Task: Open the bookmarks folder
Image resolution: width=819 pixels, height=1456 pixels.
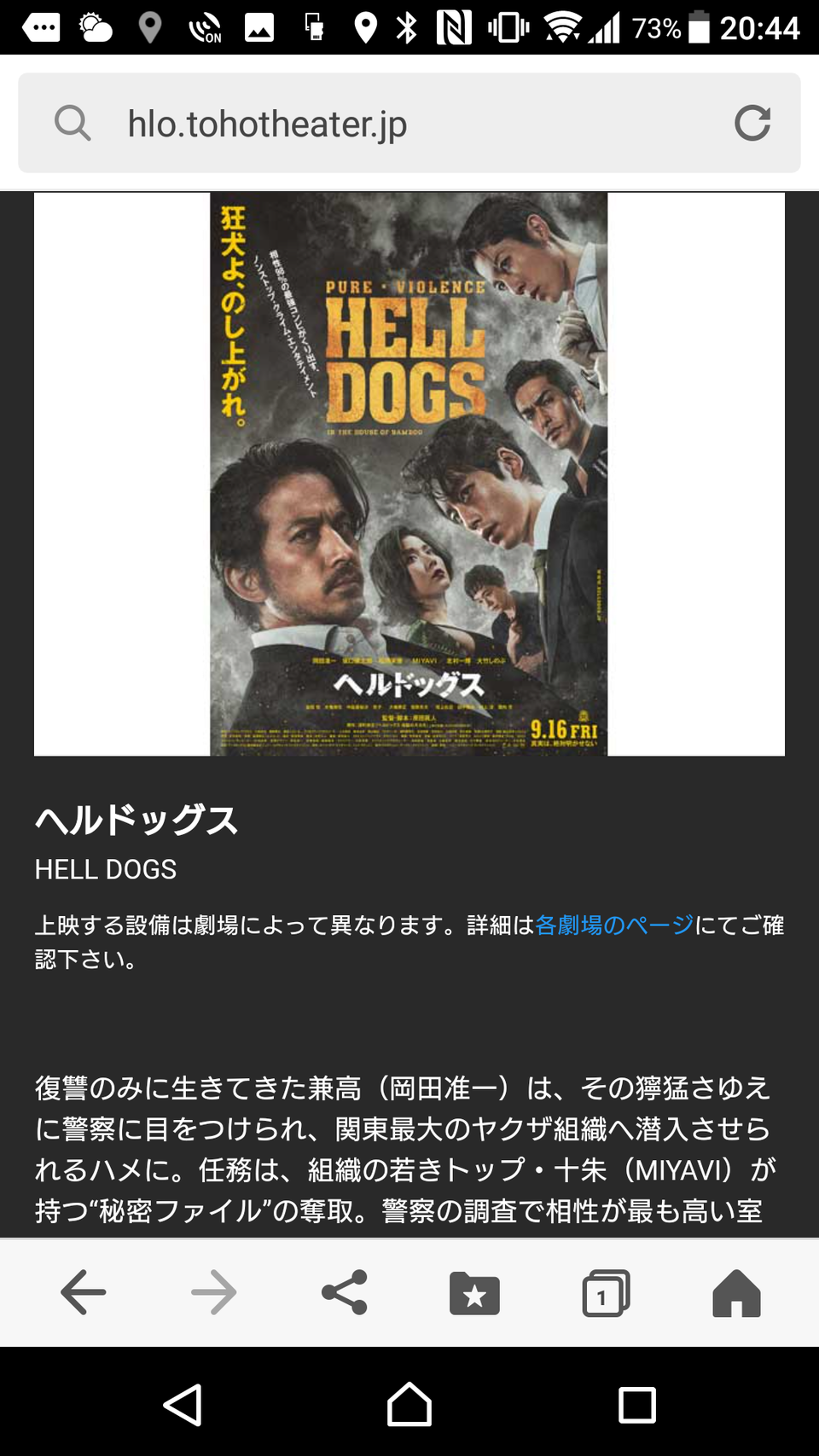Action: (474, 1292)
